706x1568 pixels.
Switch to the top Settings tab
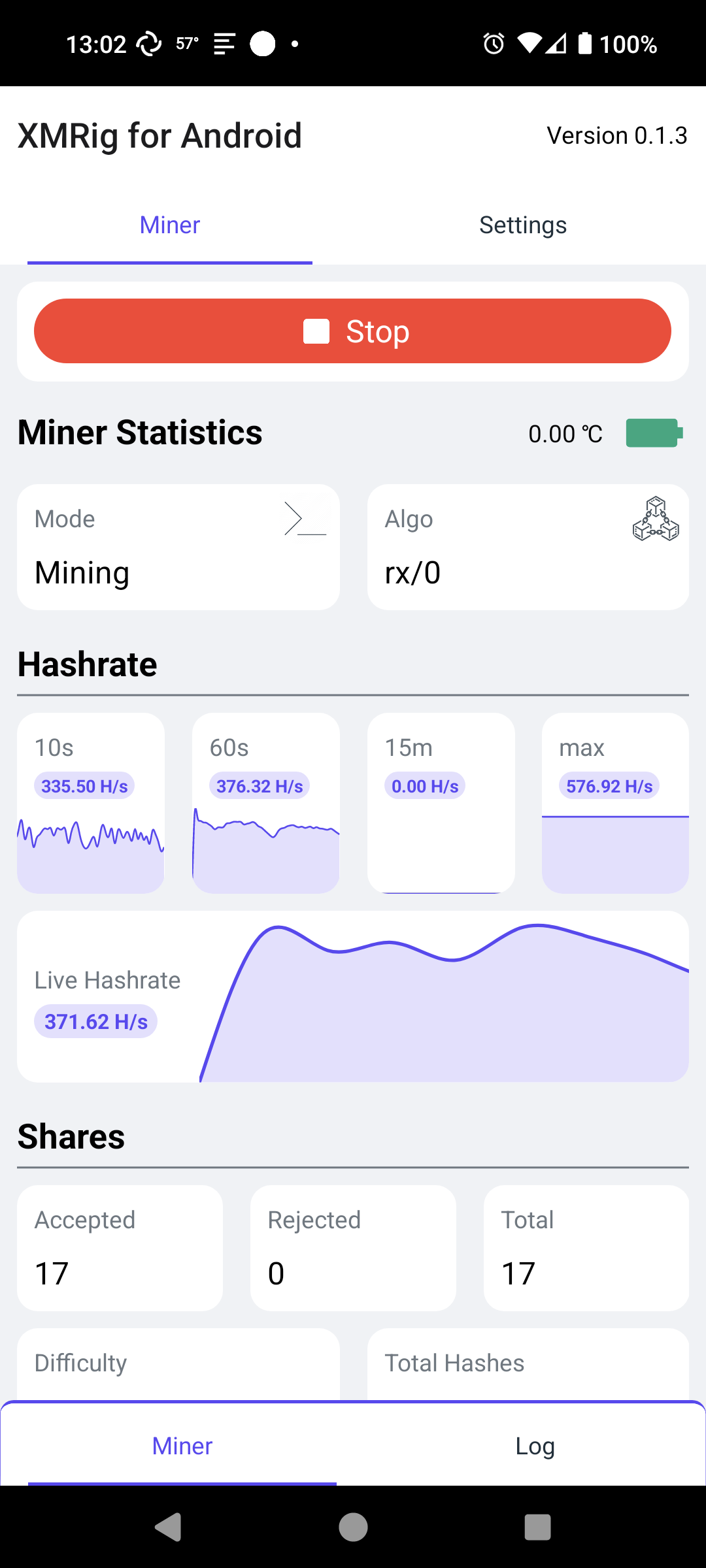523,225
